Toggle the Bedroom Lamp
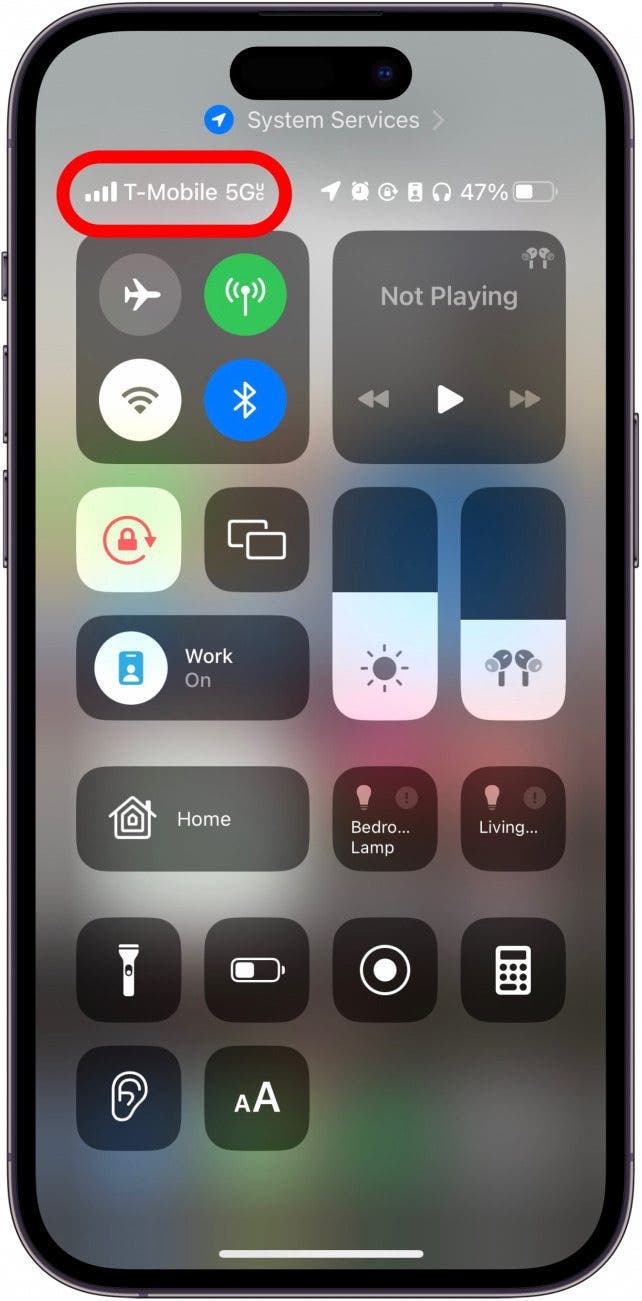This screenshot has height=1301, width=642. coord(384,818)
